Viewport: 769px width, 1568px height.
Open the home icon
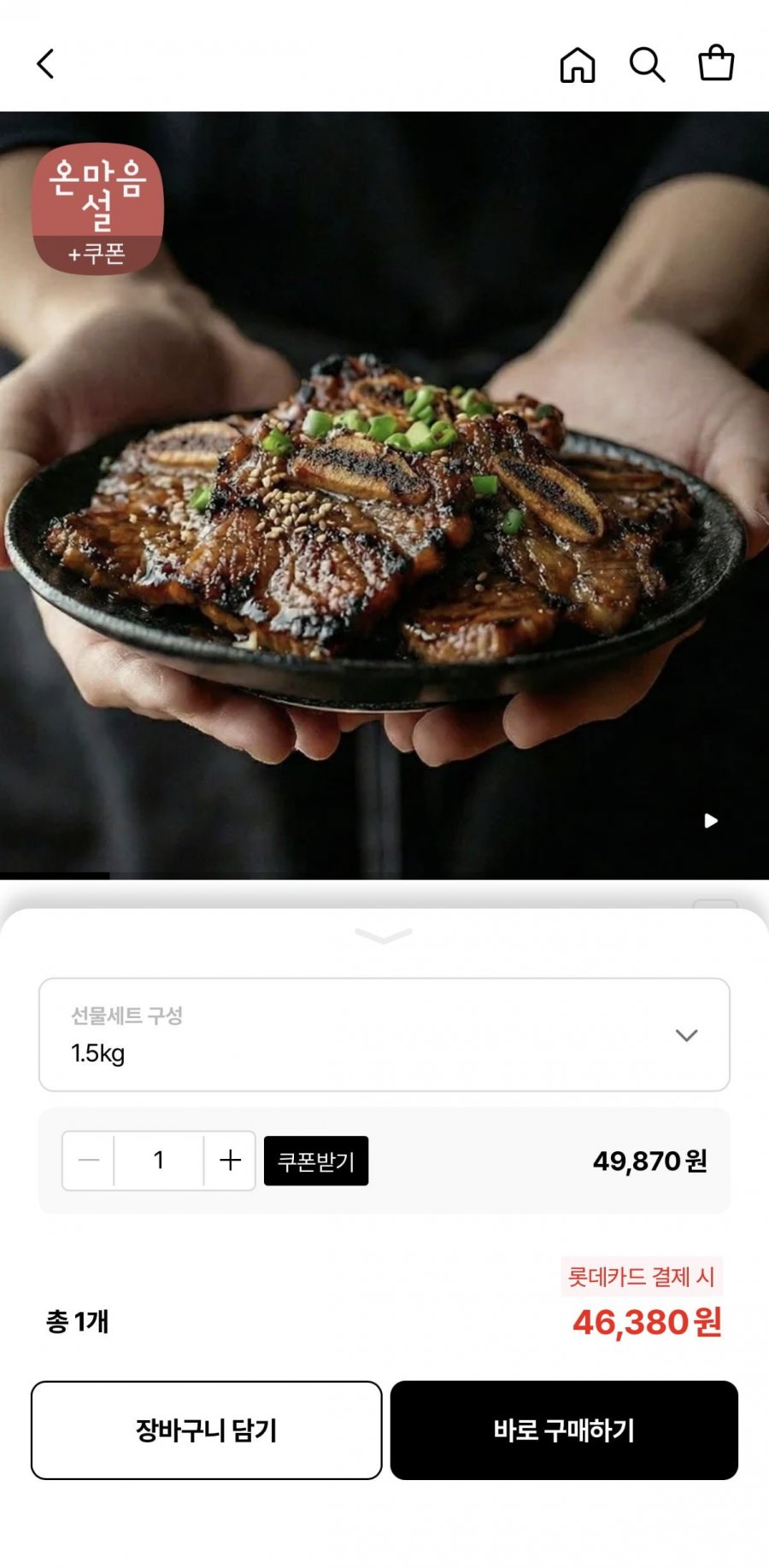coord(578,65)
